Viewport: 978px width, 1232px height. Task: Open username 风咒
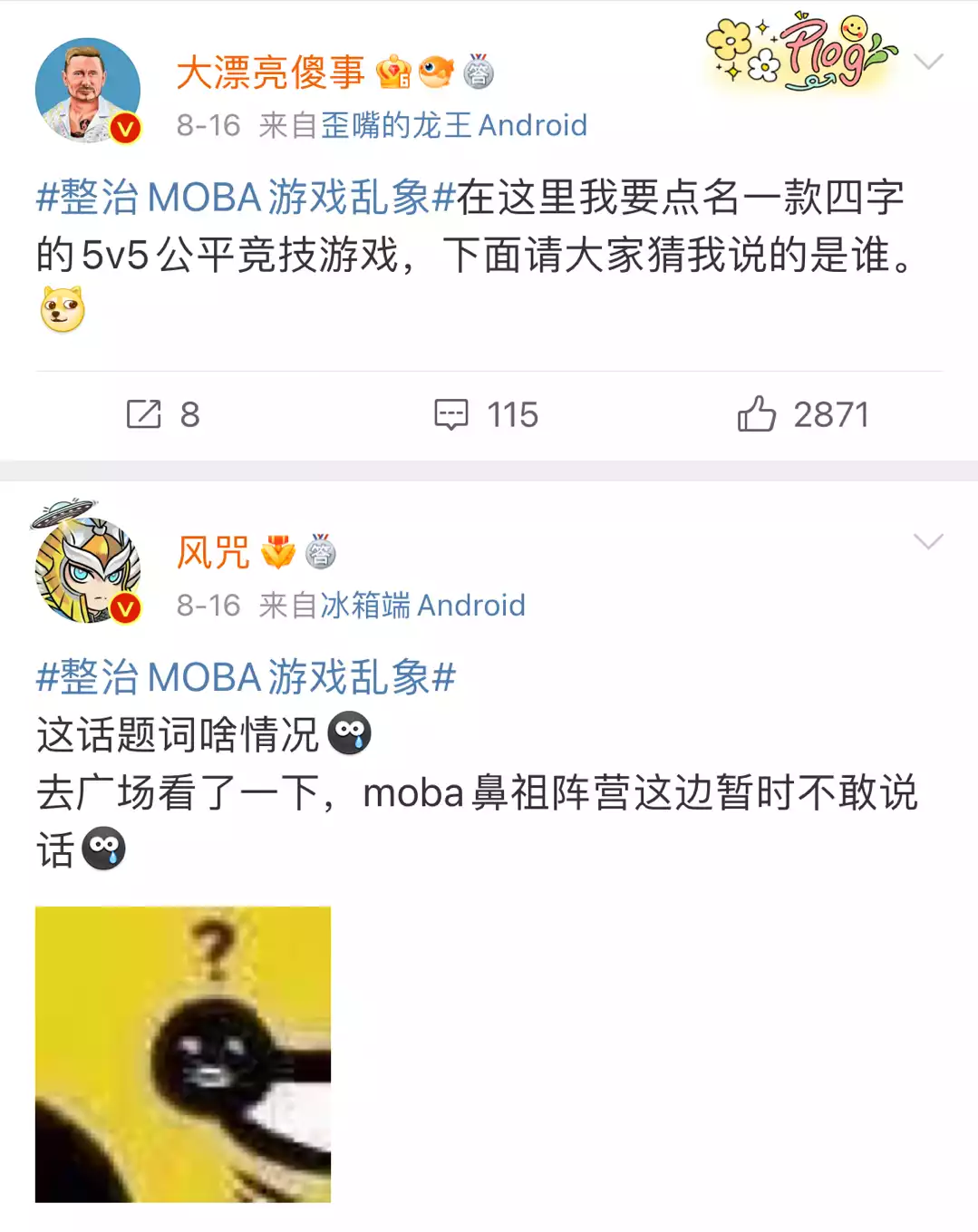213,552
